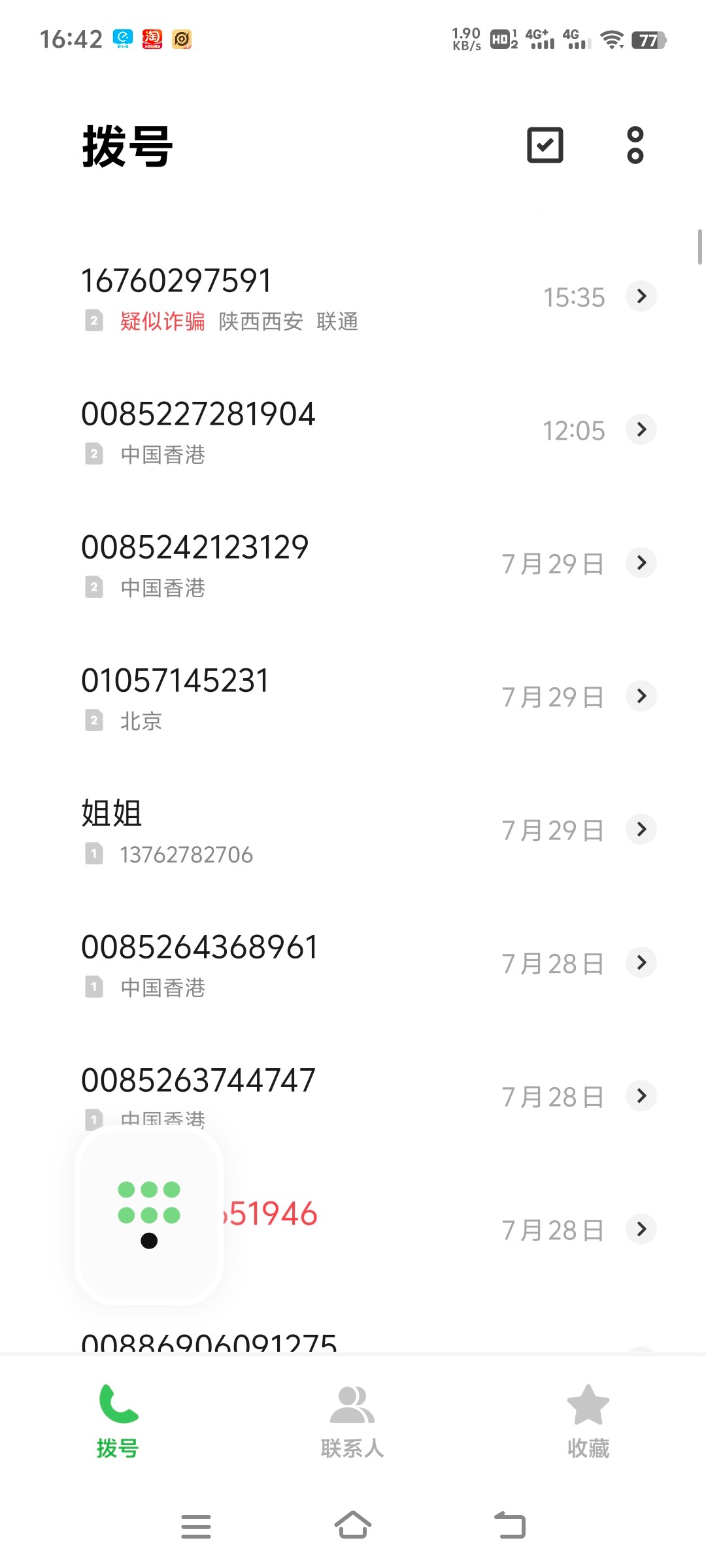
Task: Go to the system home screen
Action: (353, 1526)
